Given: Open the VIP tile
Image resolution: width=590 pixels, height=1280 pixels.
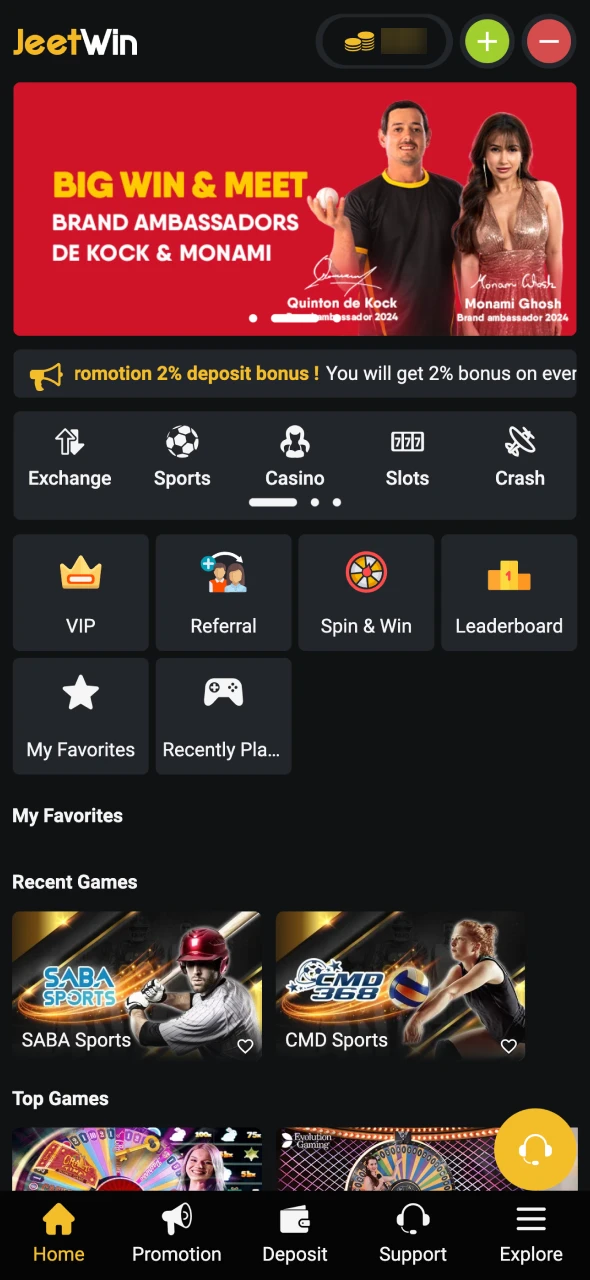Looking at the screenshot, I should (x=81, y=593).
